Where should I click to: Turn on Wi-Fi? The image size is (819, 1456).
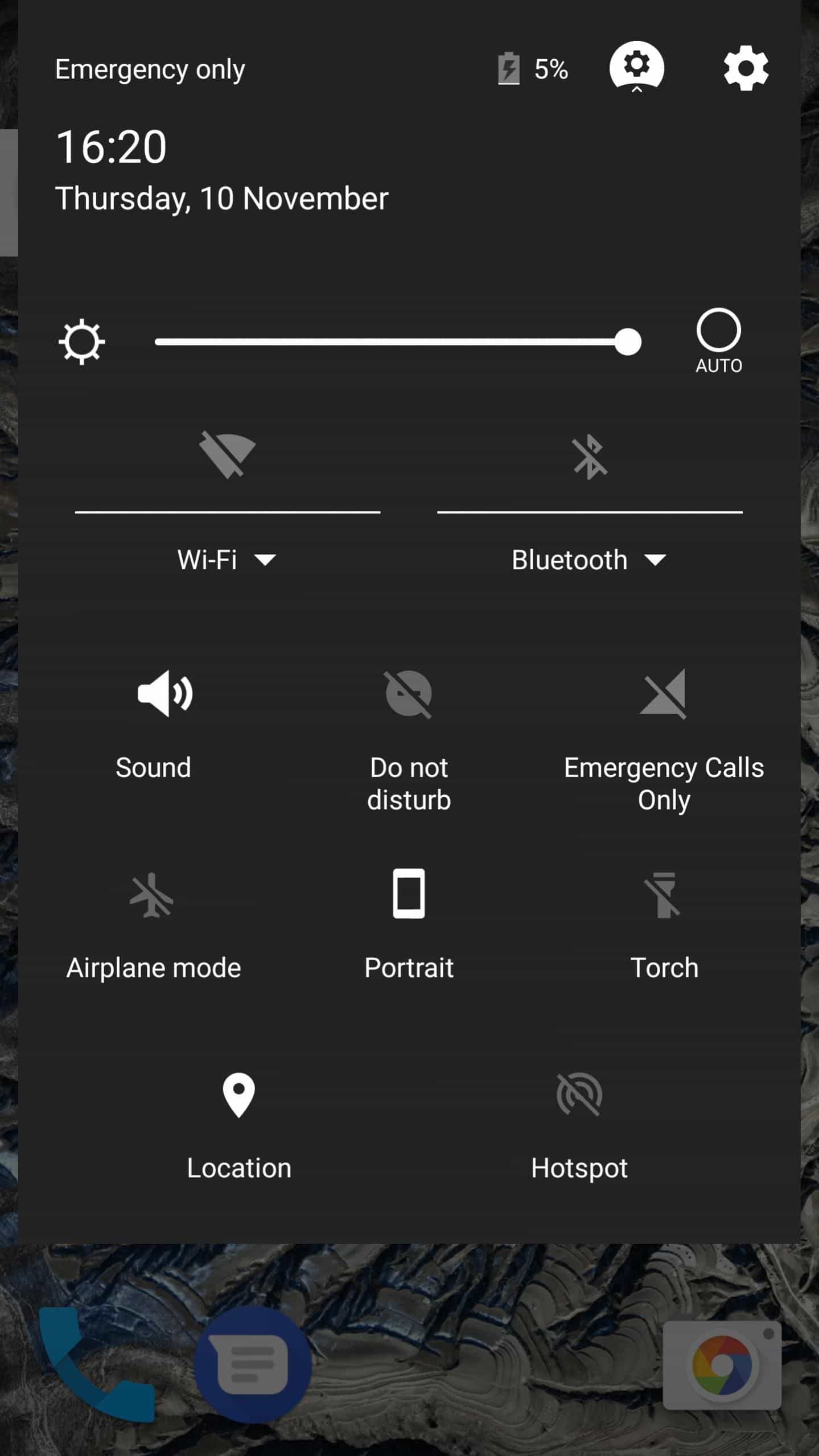227,455
